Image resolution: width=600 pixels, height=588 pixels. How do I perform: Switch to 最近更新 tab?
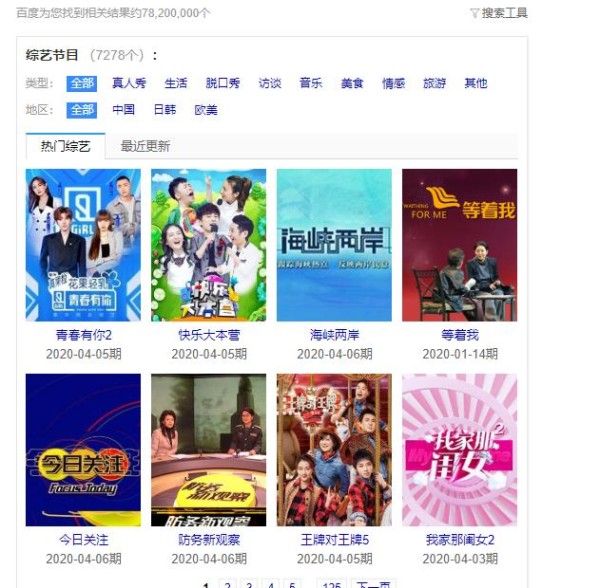click(145, 146)
